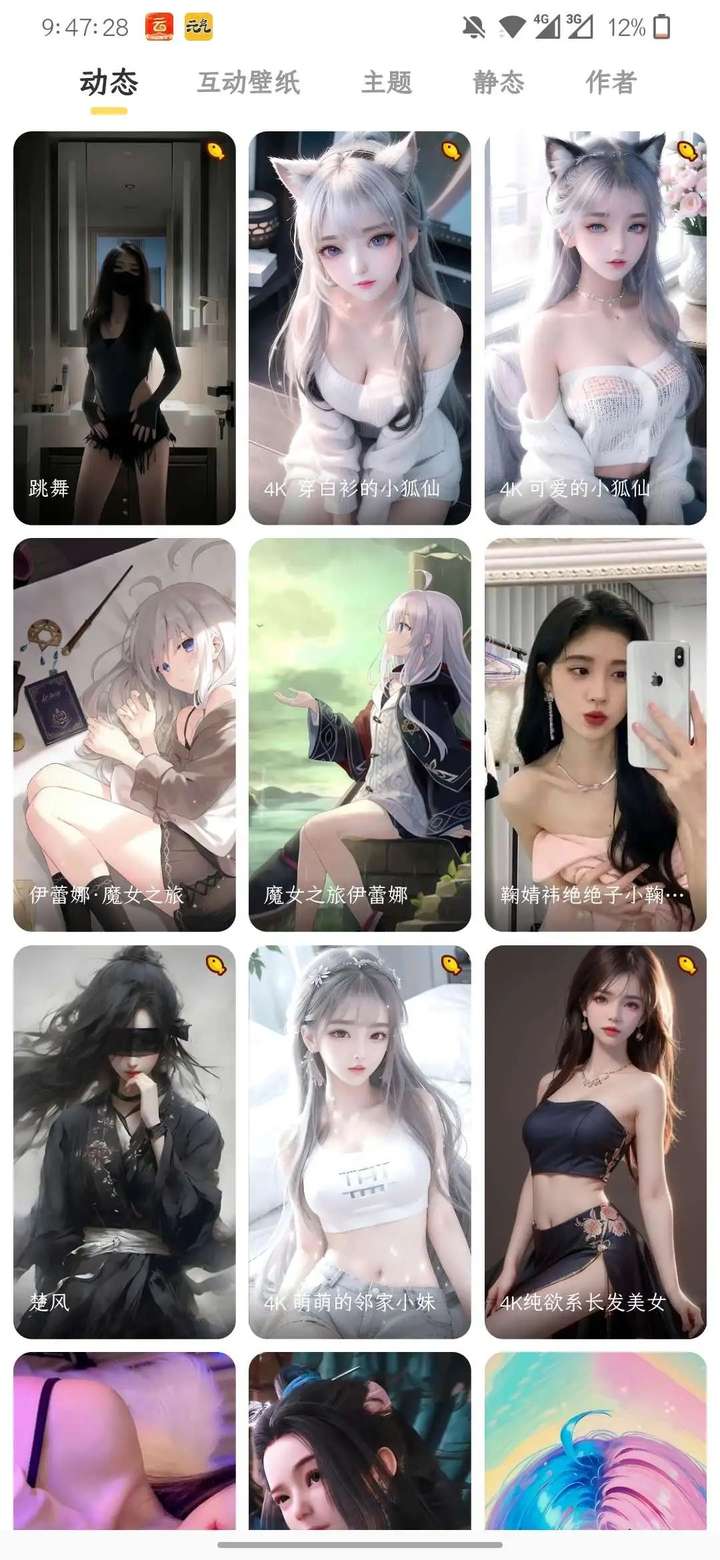Open the 楚风 wallpaper
The height and width of the screenshot is (1560, 720).
124,1142
